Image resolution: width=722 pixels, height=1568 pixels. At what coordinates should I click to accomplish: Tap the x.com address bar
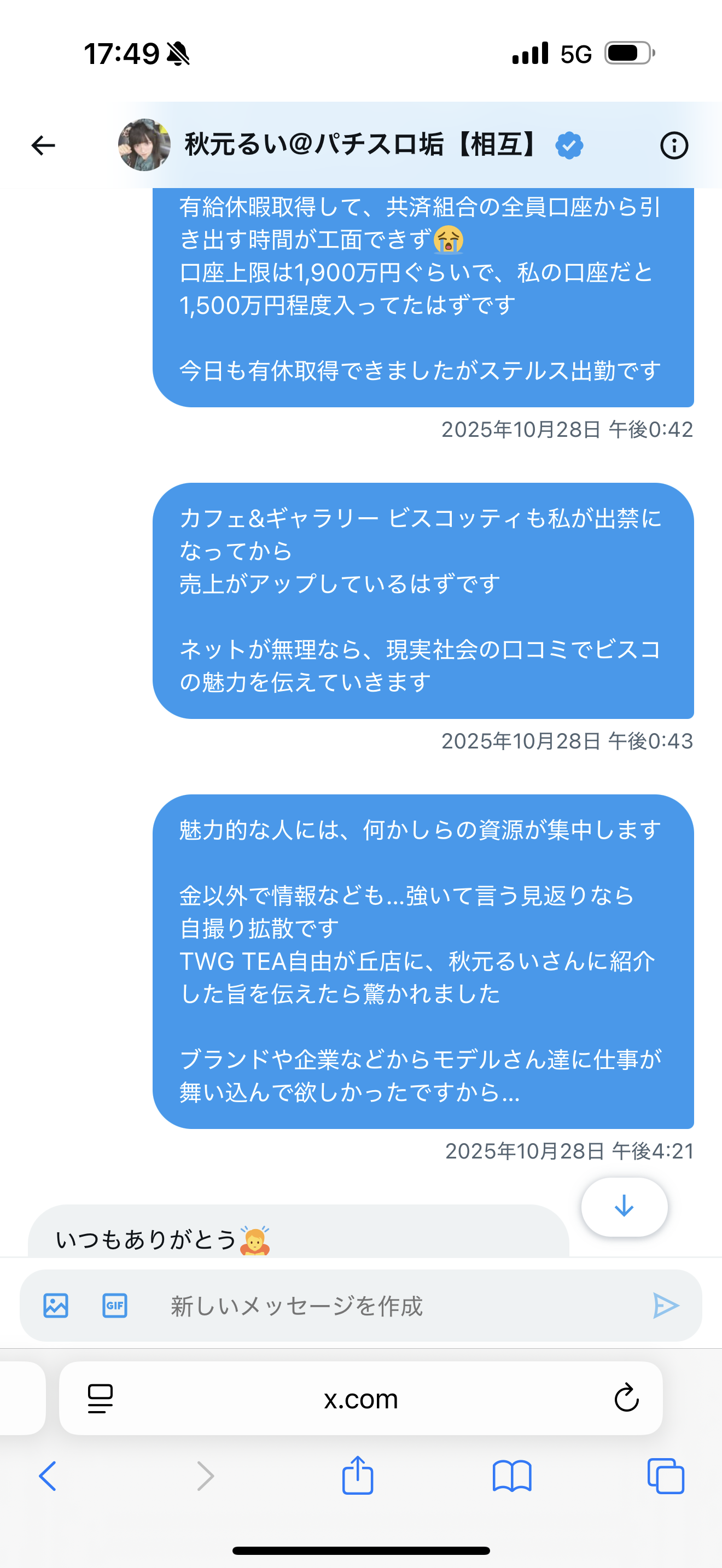click(360, 1399)
